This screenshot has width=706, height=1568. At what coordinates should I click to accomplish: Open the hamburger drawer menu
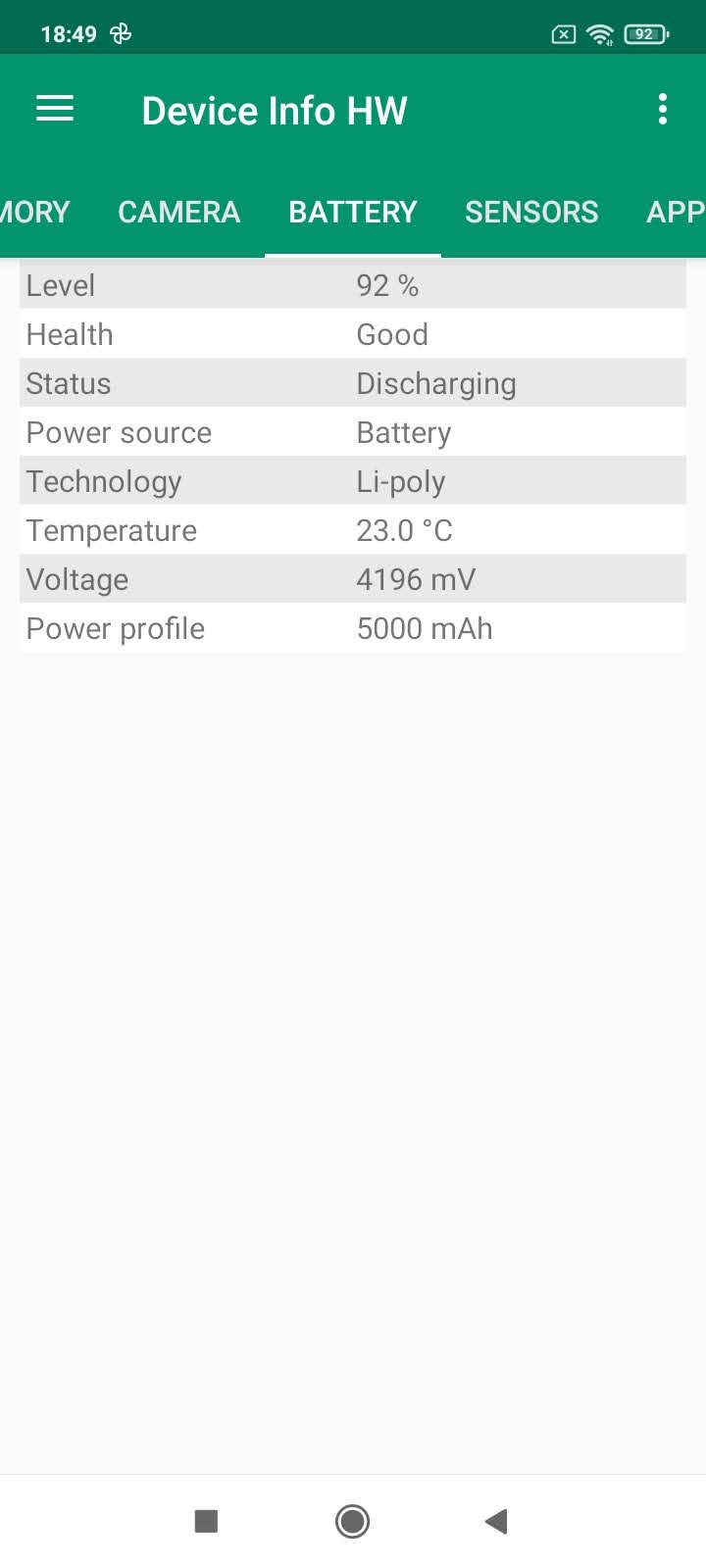55,109
